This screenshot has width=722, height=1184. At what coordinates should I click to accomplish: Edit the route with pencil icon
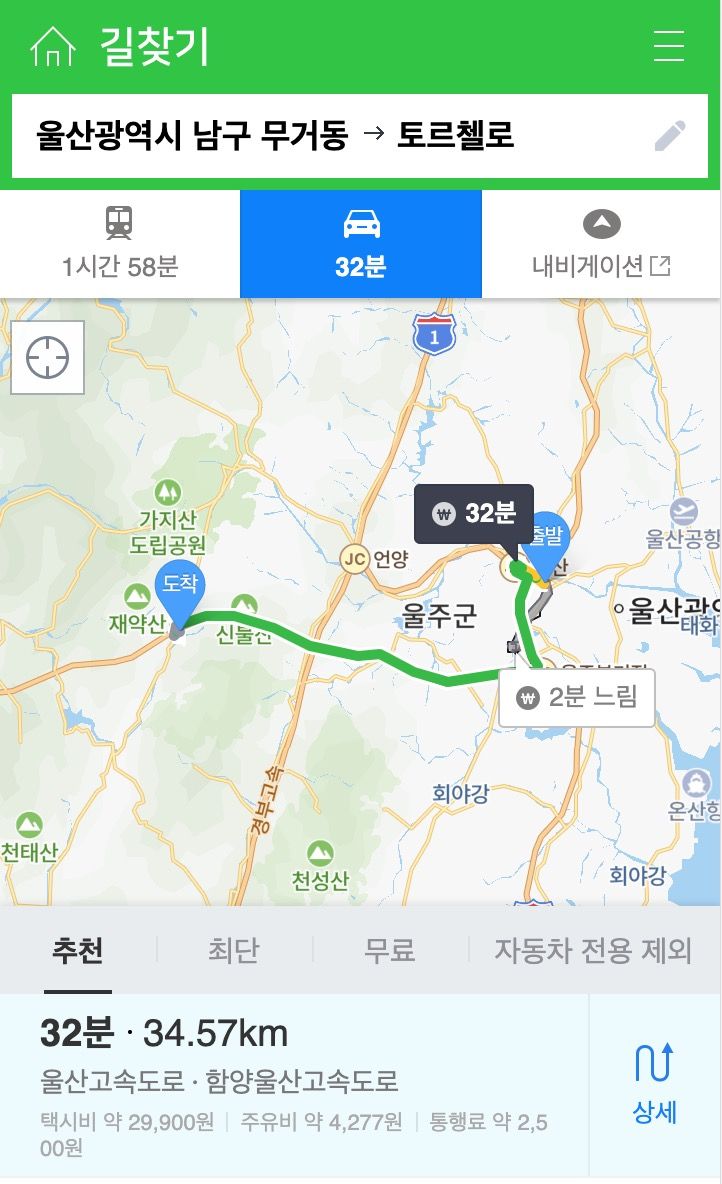pyautogui.click(x=670, y=136)
